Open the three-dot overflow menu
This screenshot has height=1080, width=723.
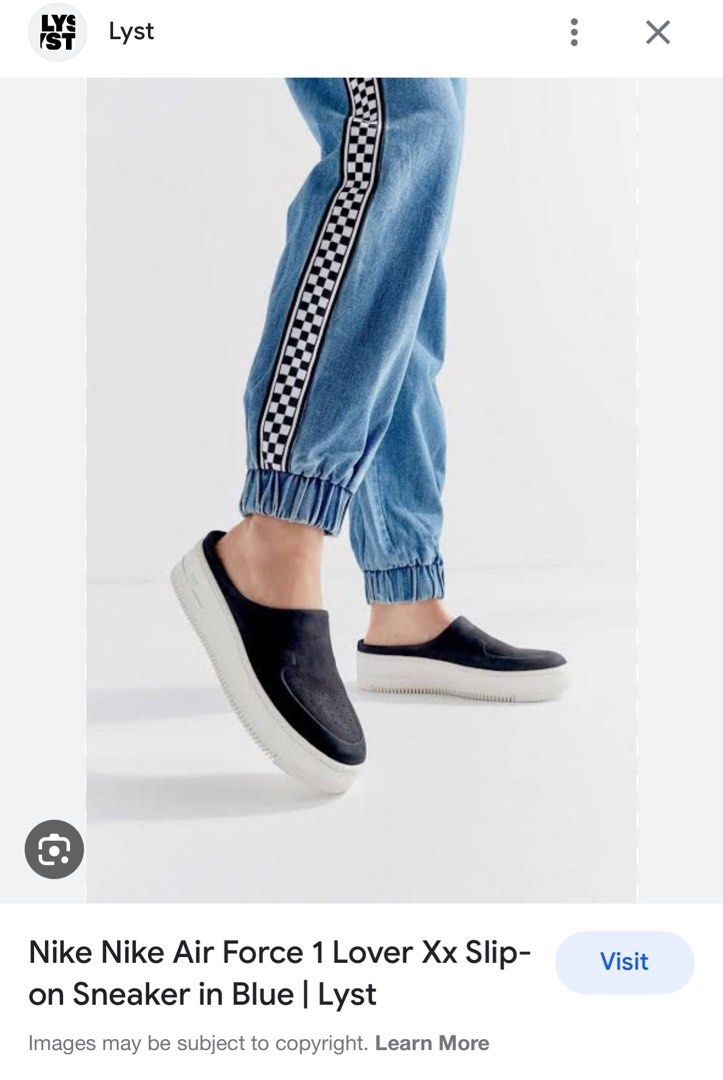[x=574, y=33]
